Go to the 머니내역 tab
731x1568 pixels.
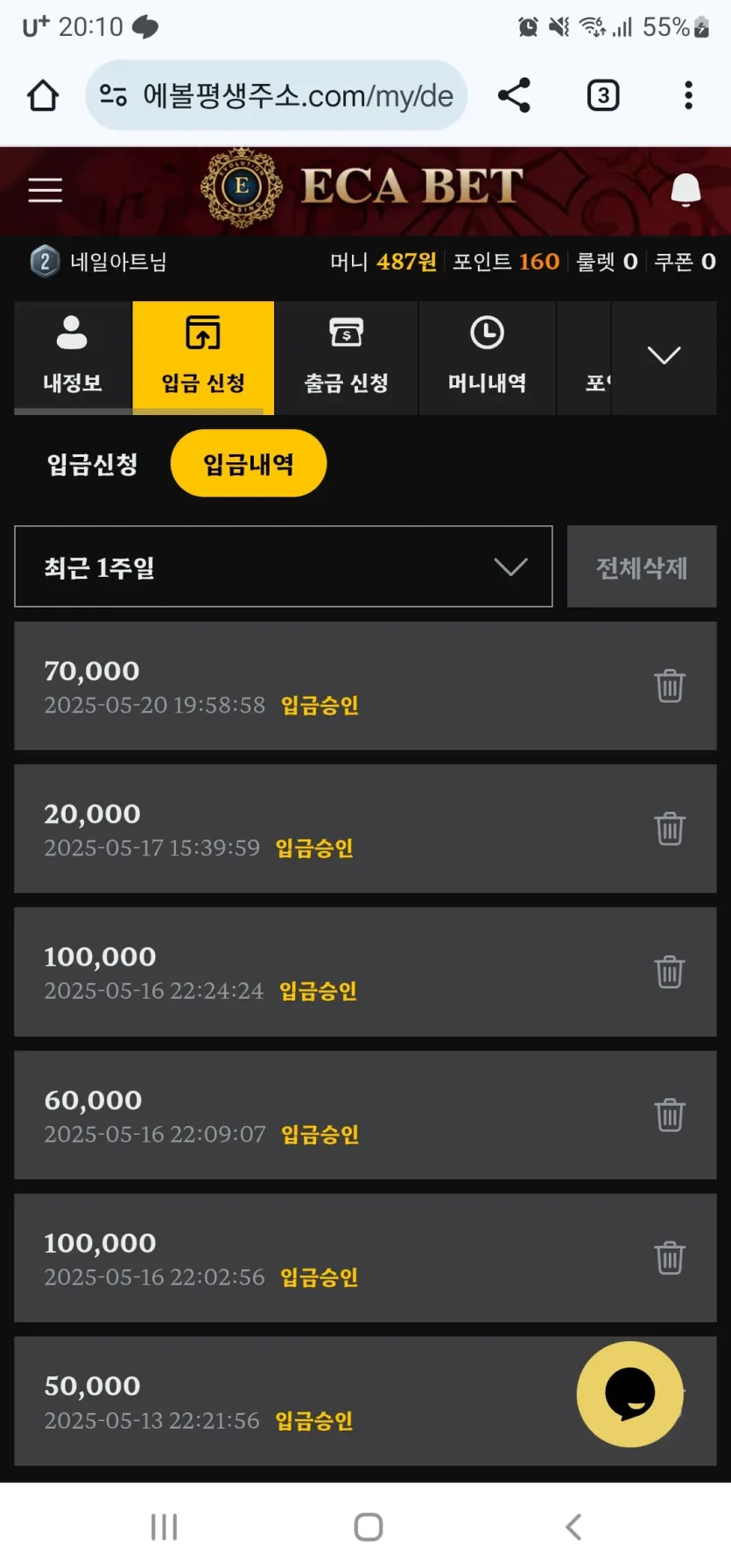pyautogui.click(x=487, y=357)
